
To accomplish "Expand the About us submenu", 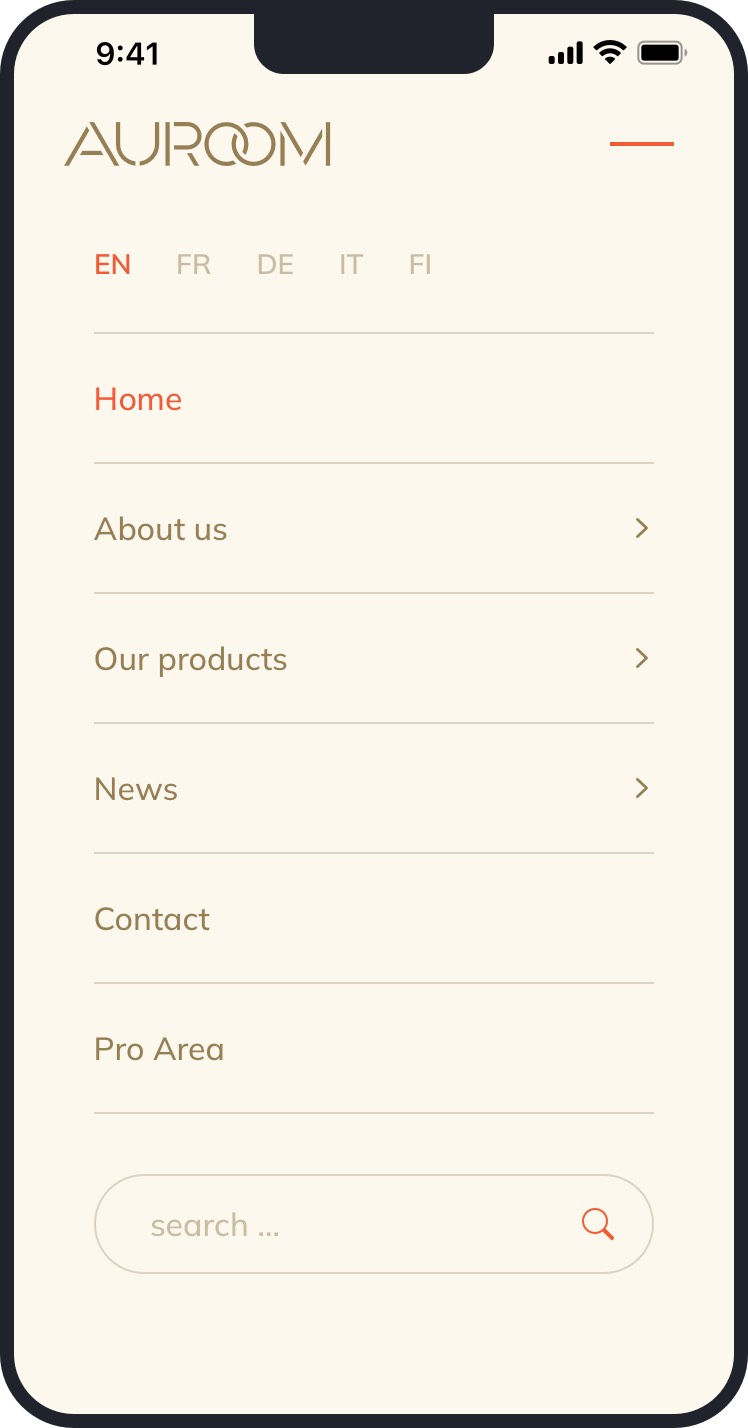I will (374, 529).
